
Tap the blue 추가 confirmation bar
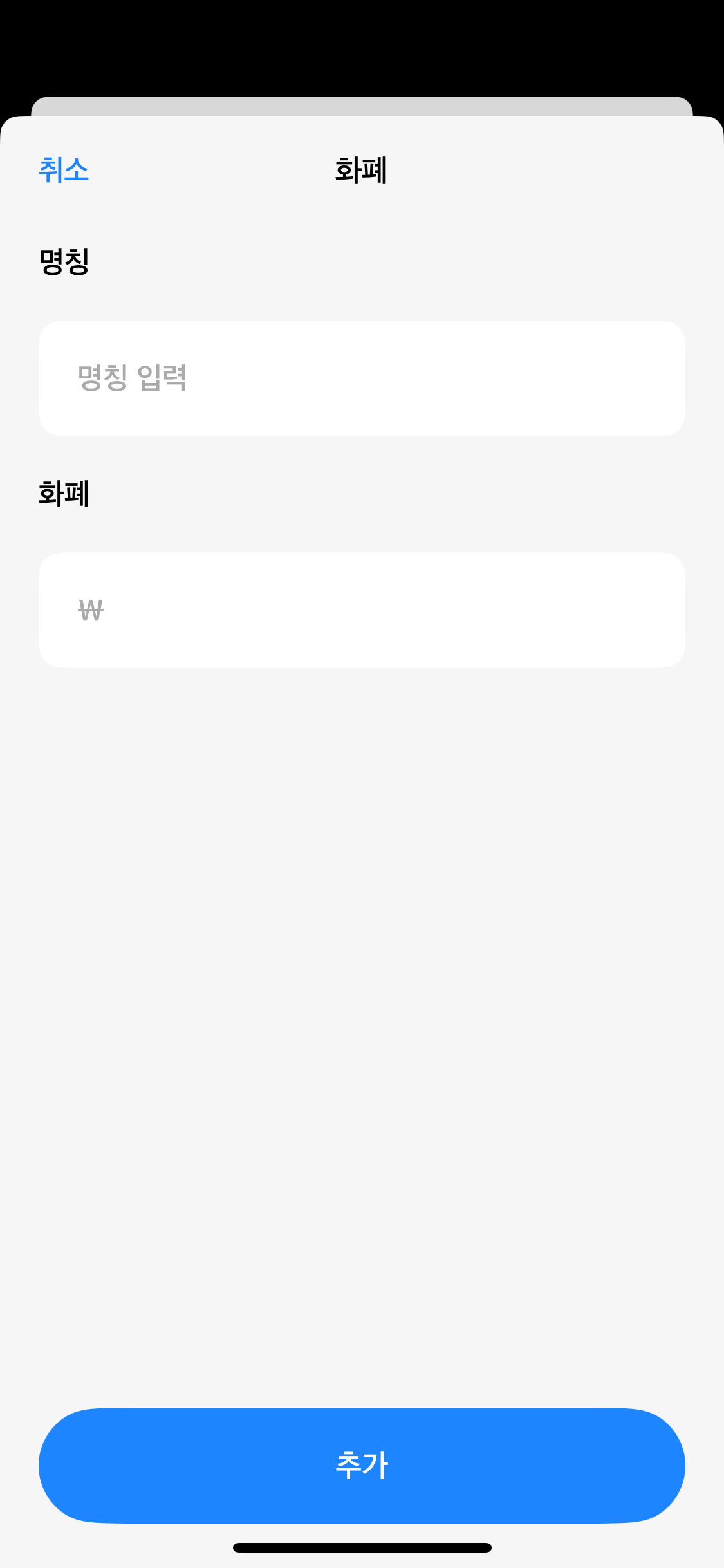(362, 1466)
